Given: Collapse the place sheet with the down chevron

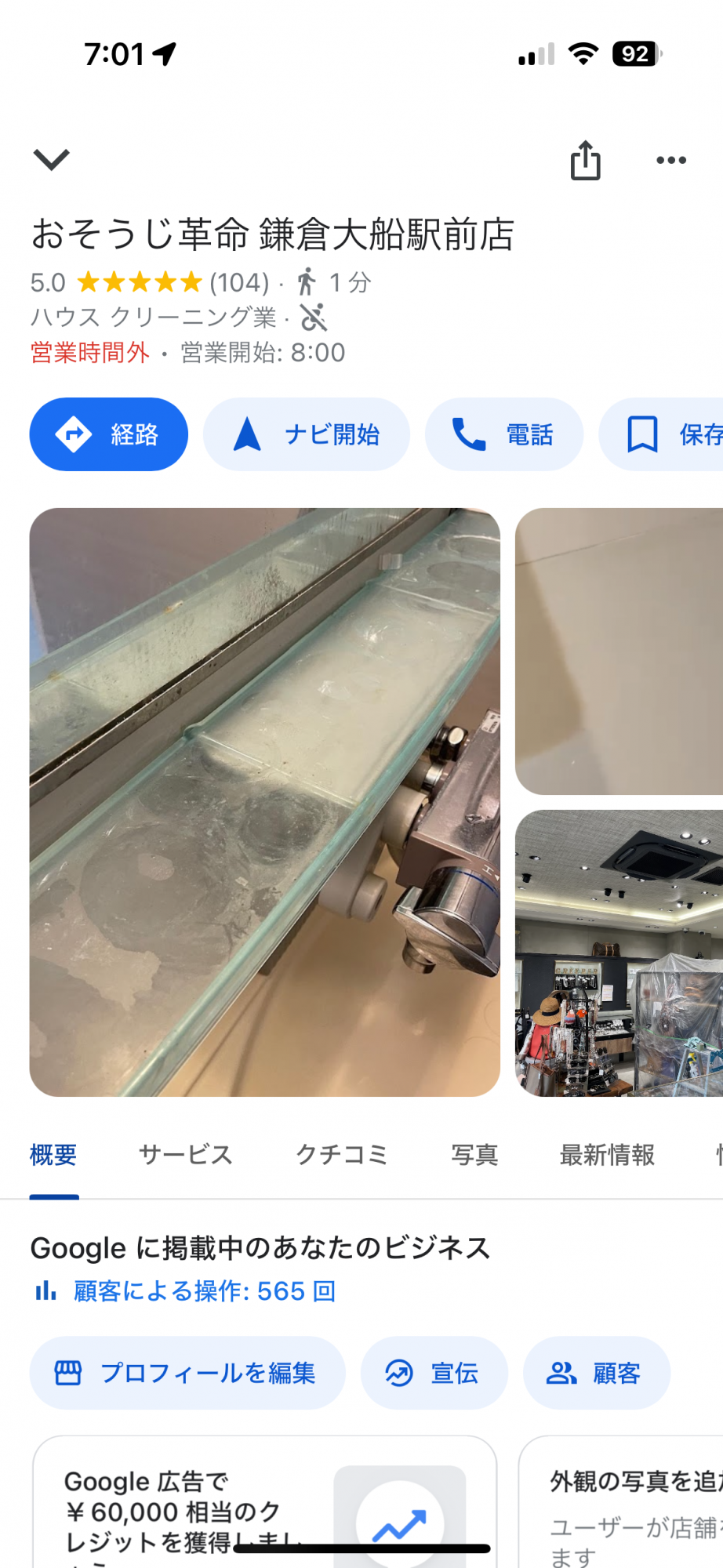Looking at the screenshot, I should (x=52, y=160).
